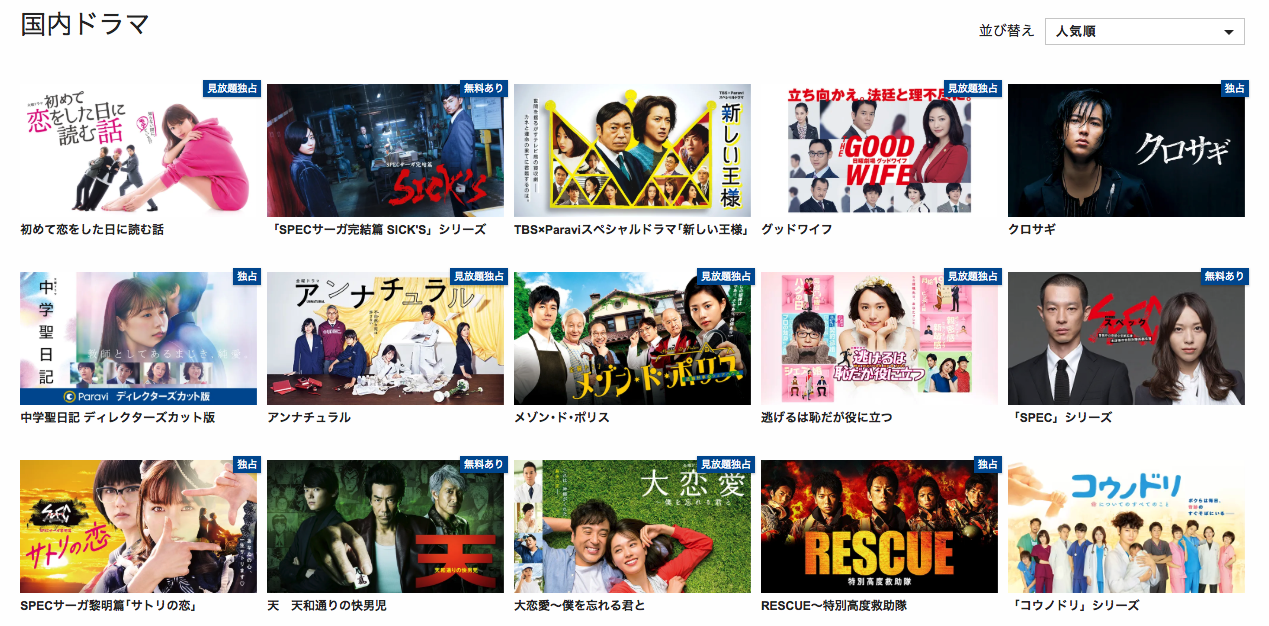Image resolution: width=1269 pixels, height=626 pixels.
Task: Select the アンナチュラル tile
Action: pos(385,338)
